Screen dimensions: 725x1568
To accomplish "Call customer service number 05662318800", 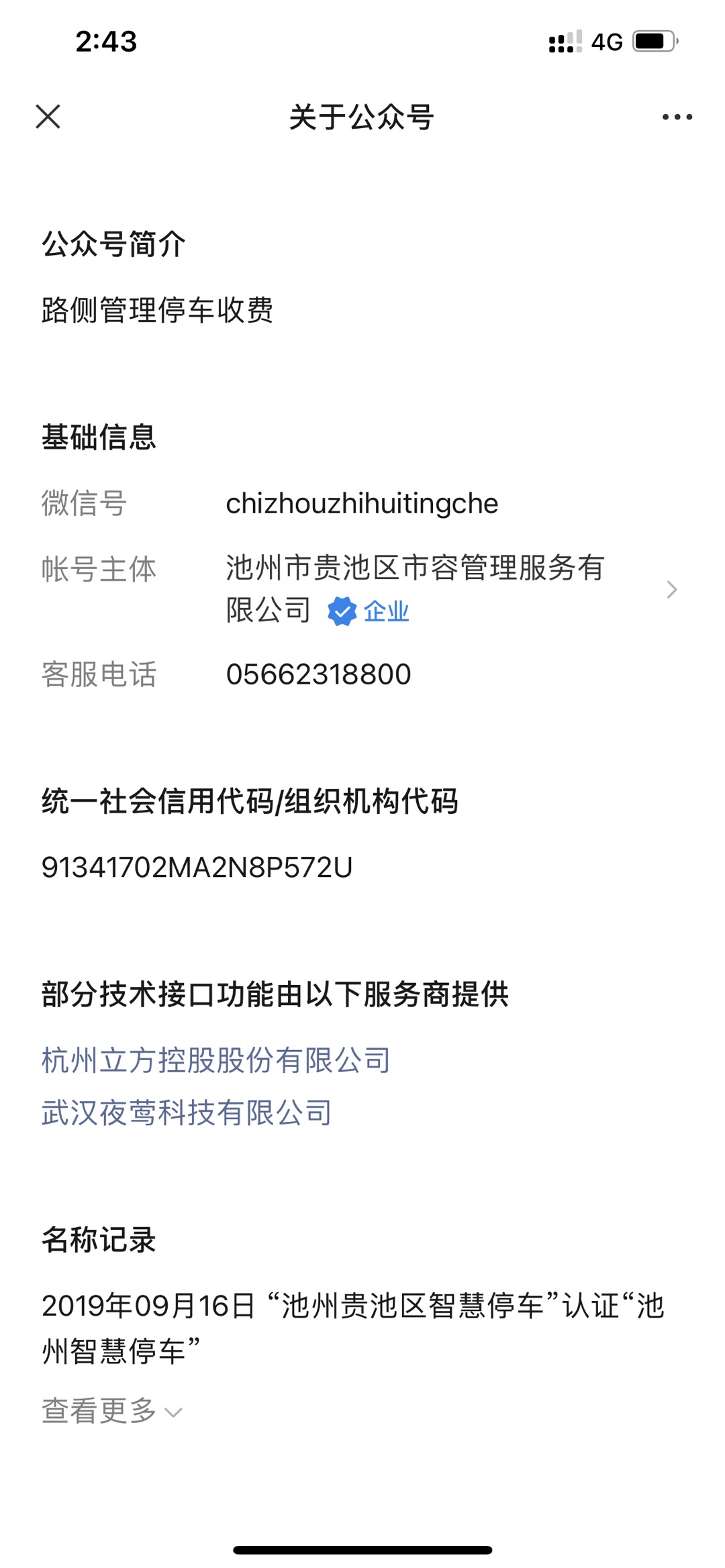I will point(318,674).
